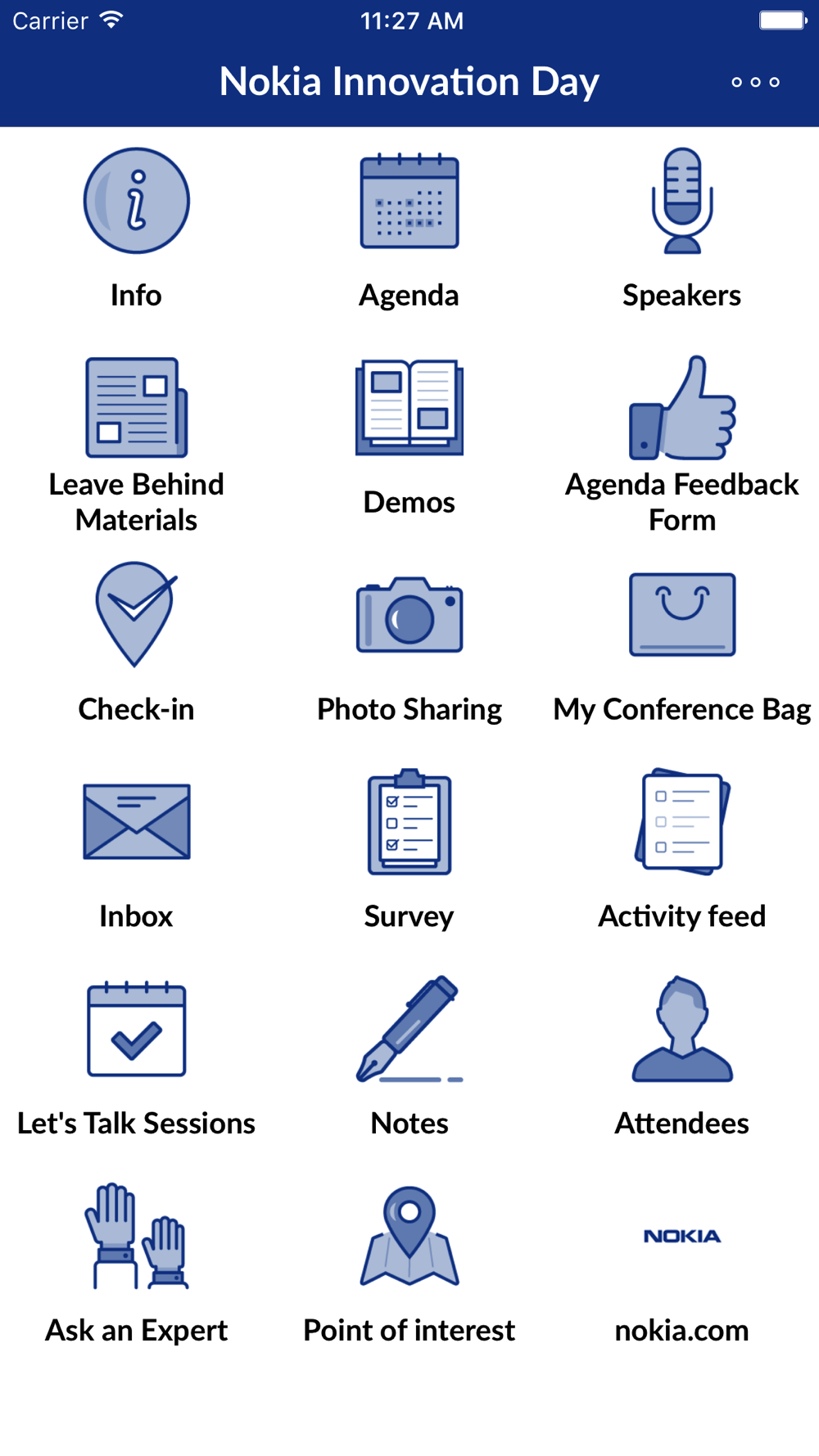
Task: Open the Notes tile
Action: (x=409, y=1057)
